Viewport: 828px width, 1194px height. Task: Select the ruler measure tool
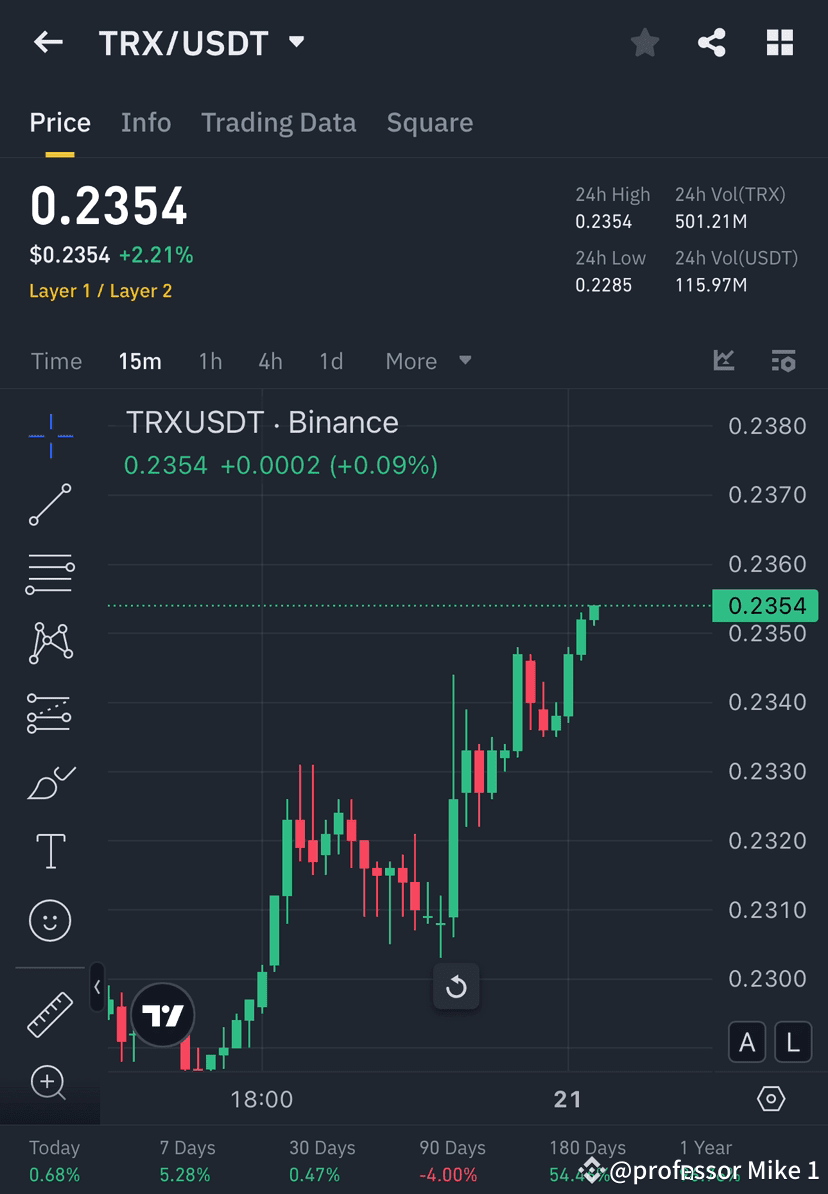pos(49,1013)
